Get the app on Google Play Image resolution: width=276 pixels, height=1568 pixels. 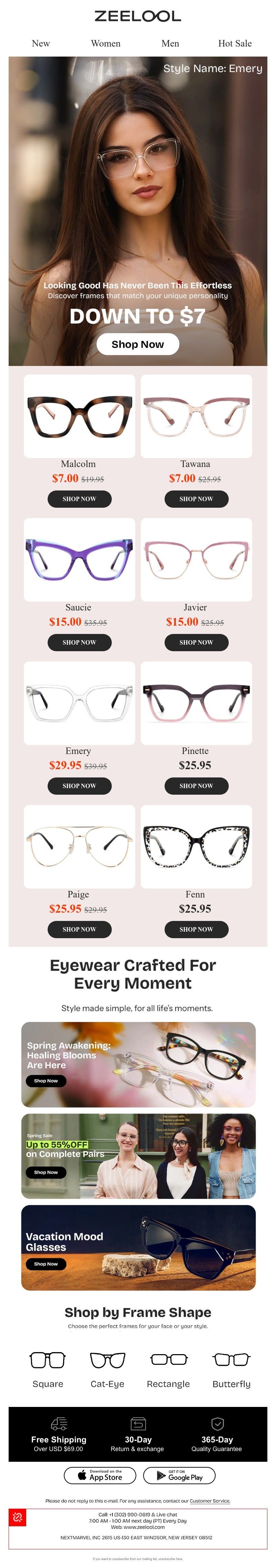[179, 1476]
